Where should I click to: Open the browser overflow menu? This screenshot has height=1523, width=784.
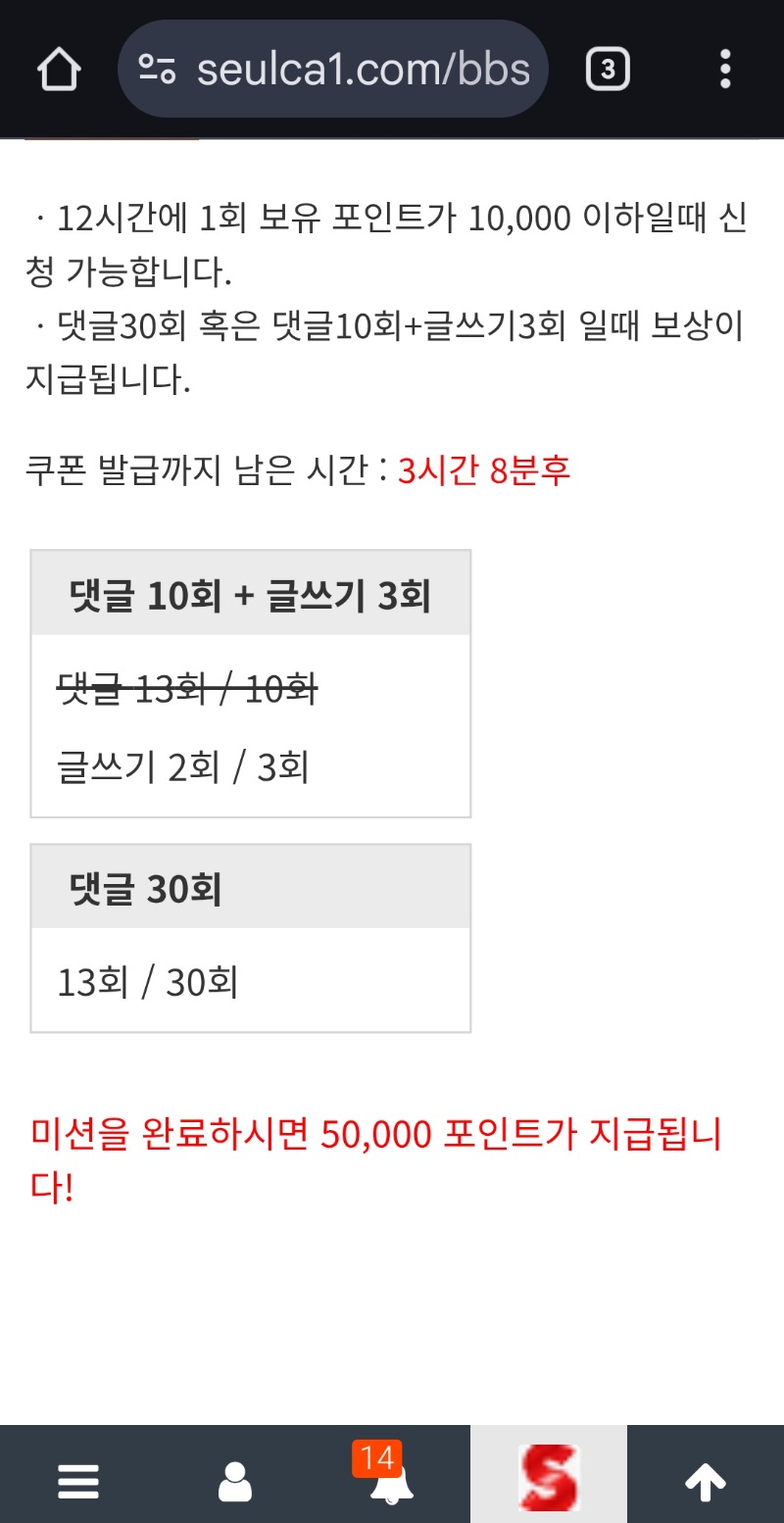(x=725, y=70)
